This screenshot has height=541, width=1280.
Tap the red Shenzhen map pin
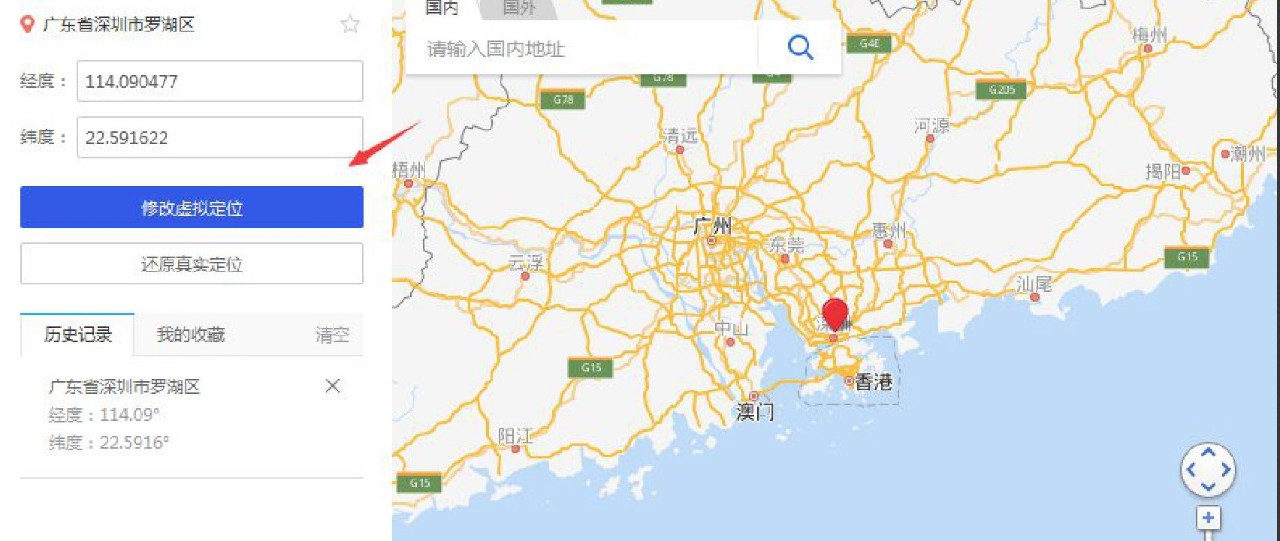pyautogui.click(x=834, y=315)
